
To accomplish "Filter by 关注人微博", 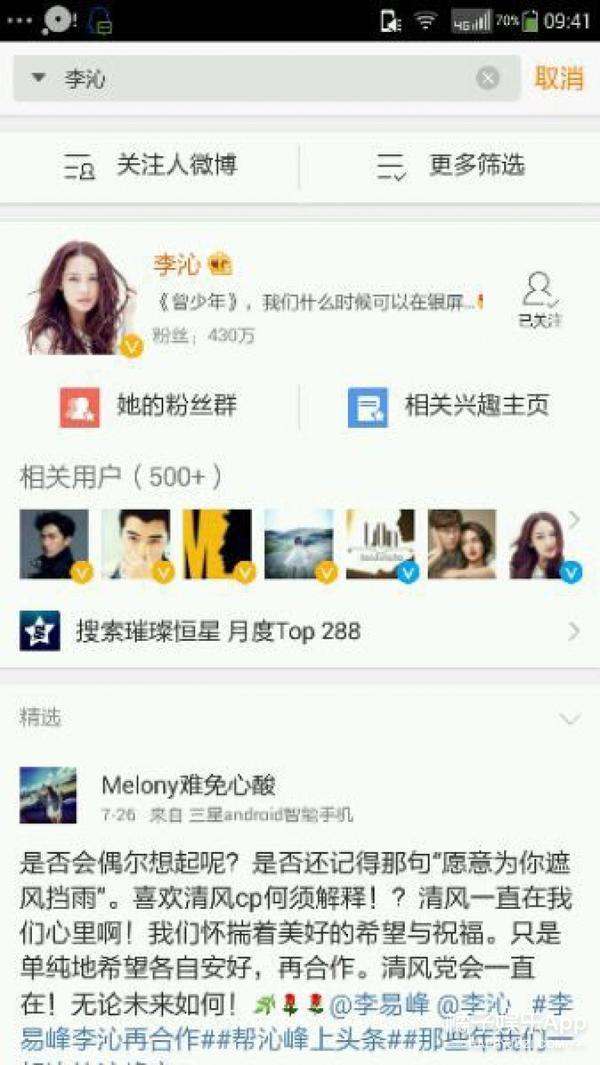I will pyautogui.click(x=150, y=165).
